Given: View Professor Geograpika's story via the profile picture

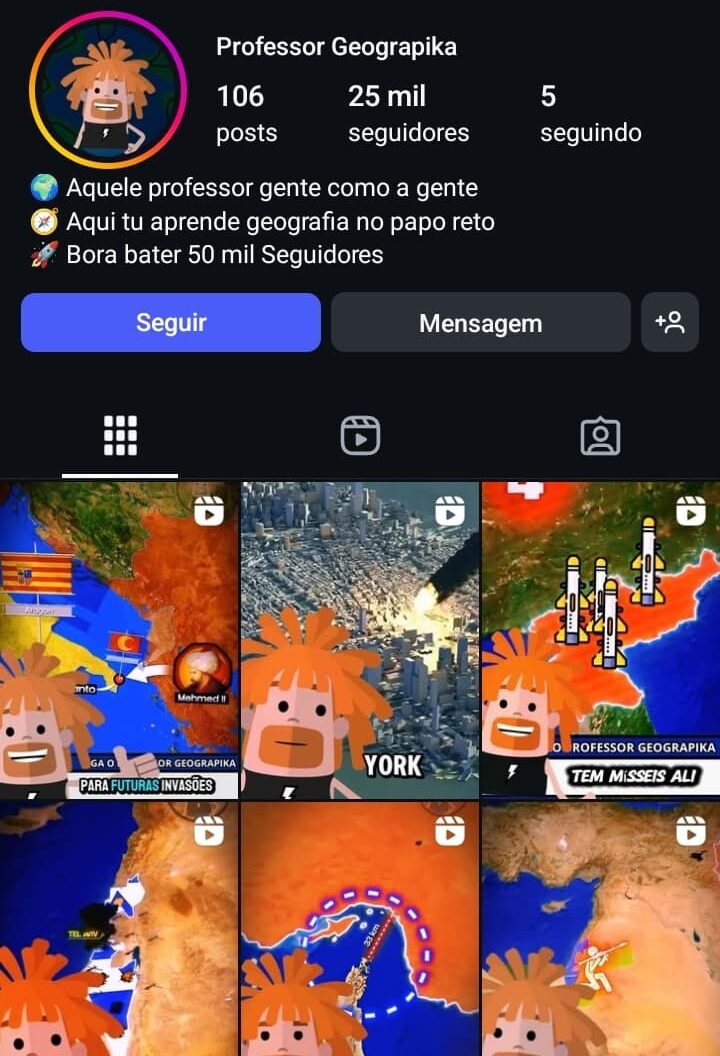Looking at the screenshot, I should pyautogui.click(x=108, y=90).
